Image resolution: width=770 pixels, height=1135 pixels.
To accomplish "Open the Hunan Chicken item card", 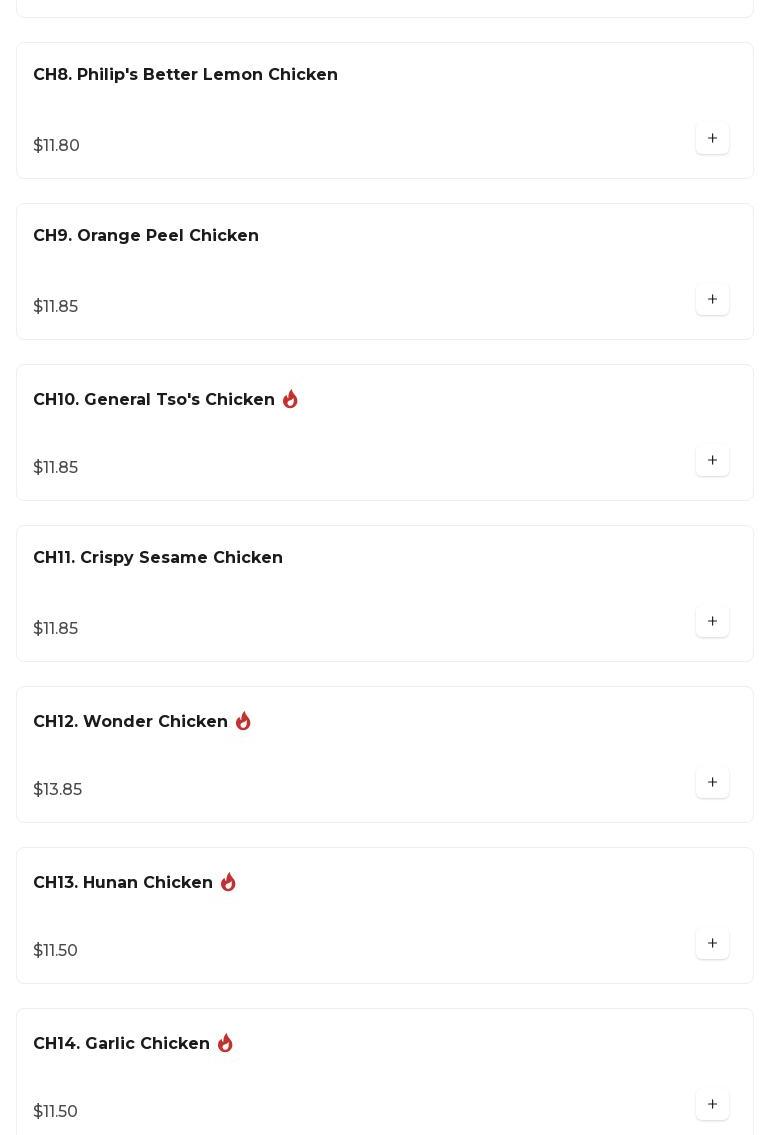I will pos(123,883).
